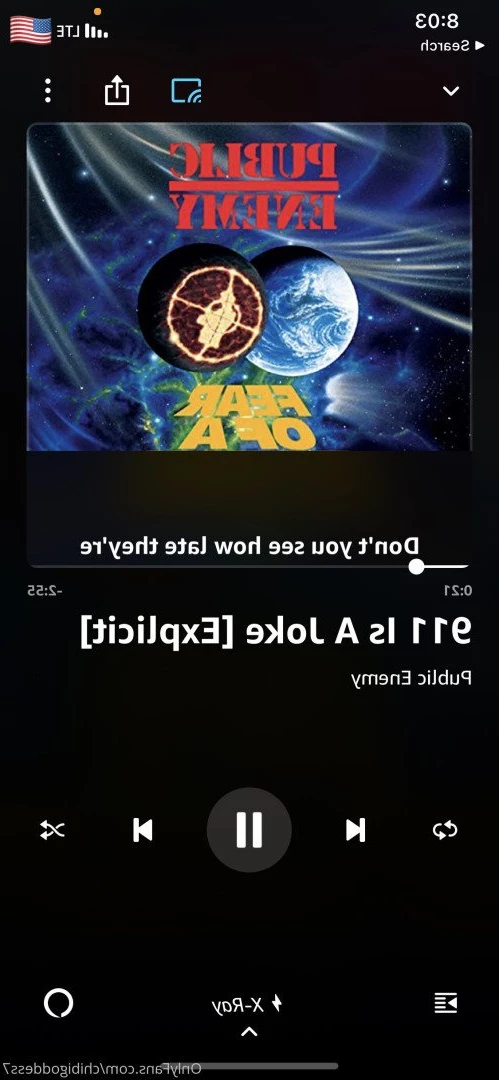Open the play queue list
The image size is (499, 1080).
tap(445, 1003)
